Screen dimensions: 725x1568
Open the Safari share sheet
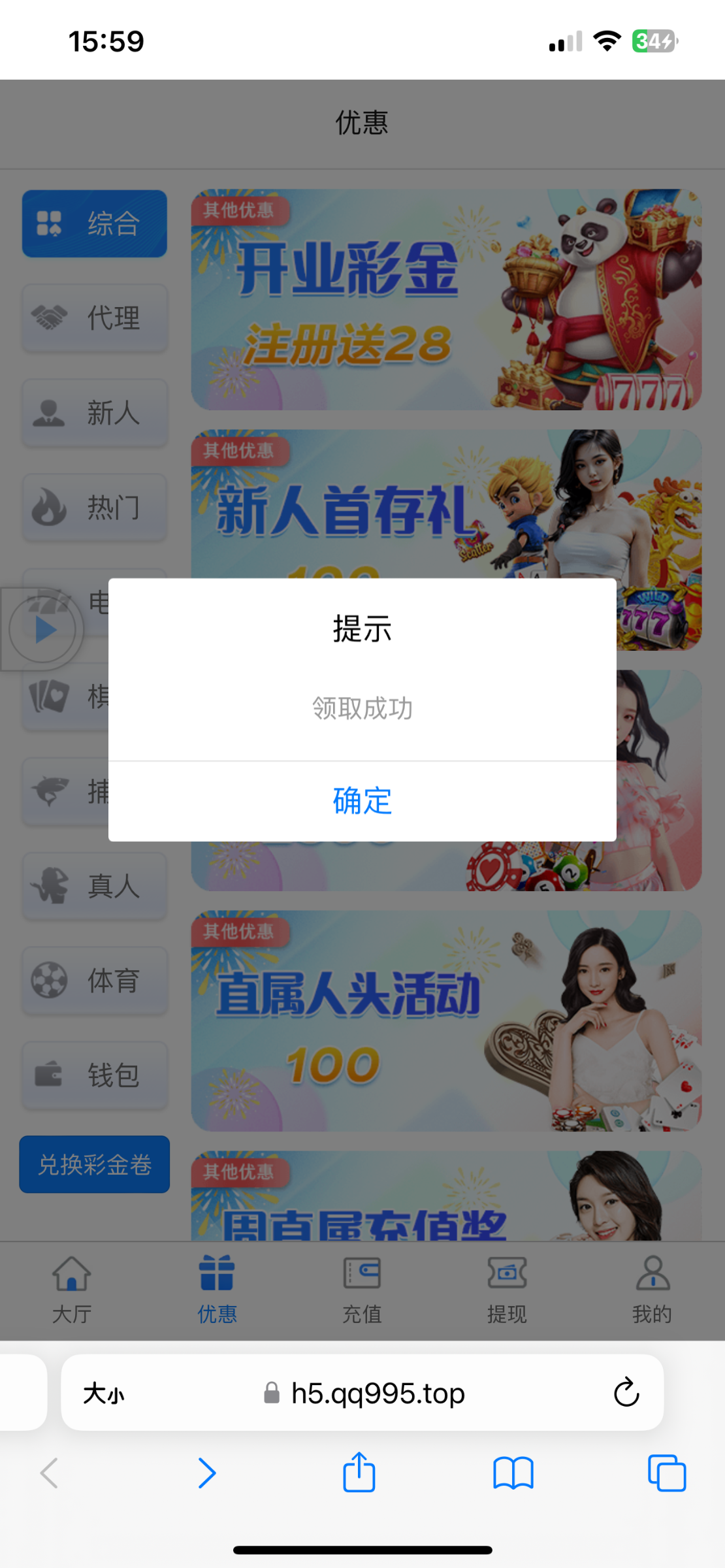(x=359, y=1473)
